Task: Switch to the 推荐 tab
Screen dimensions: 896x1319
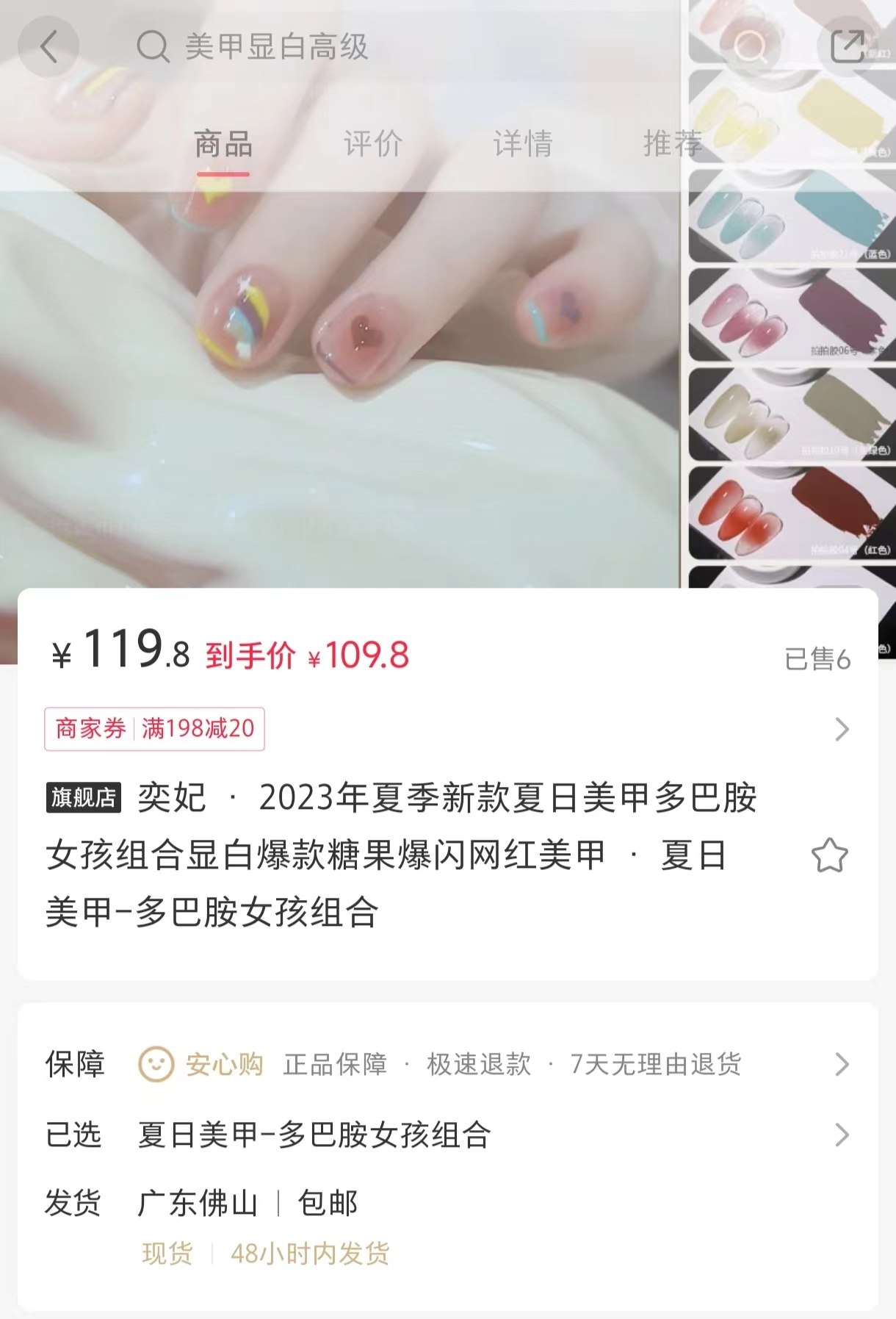Action: [672, 144]
